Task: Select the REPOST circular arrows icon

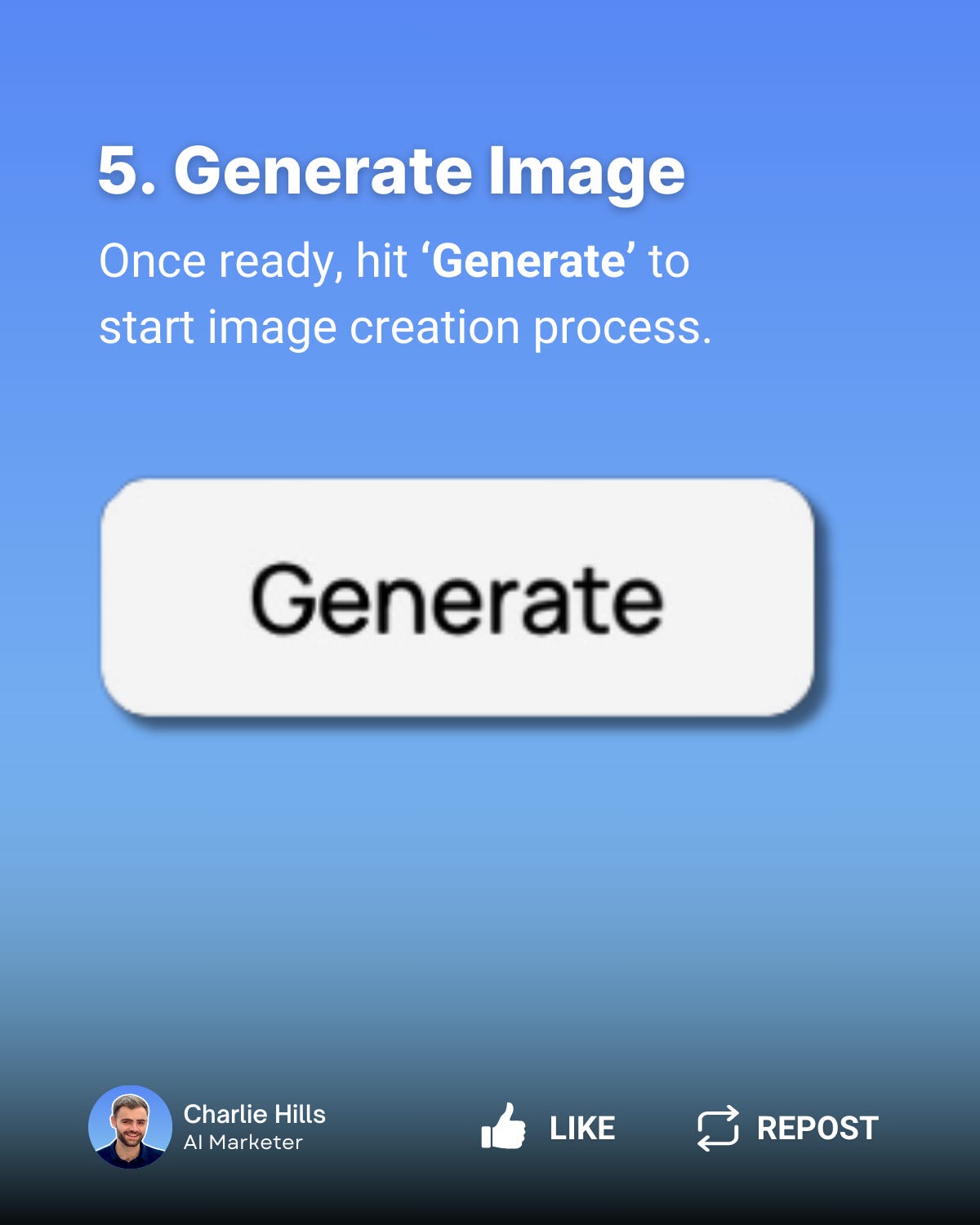Action: [x=719, y=1129]
